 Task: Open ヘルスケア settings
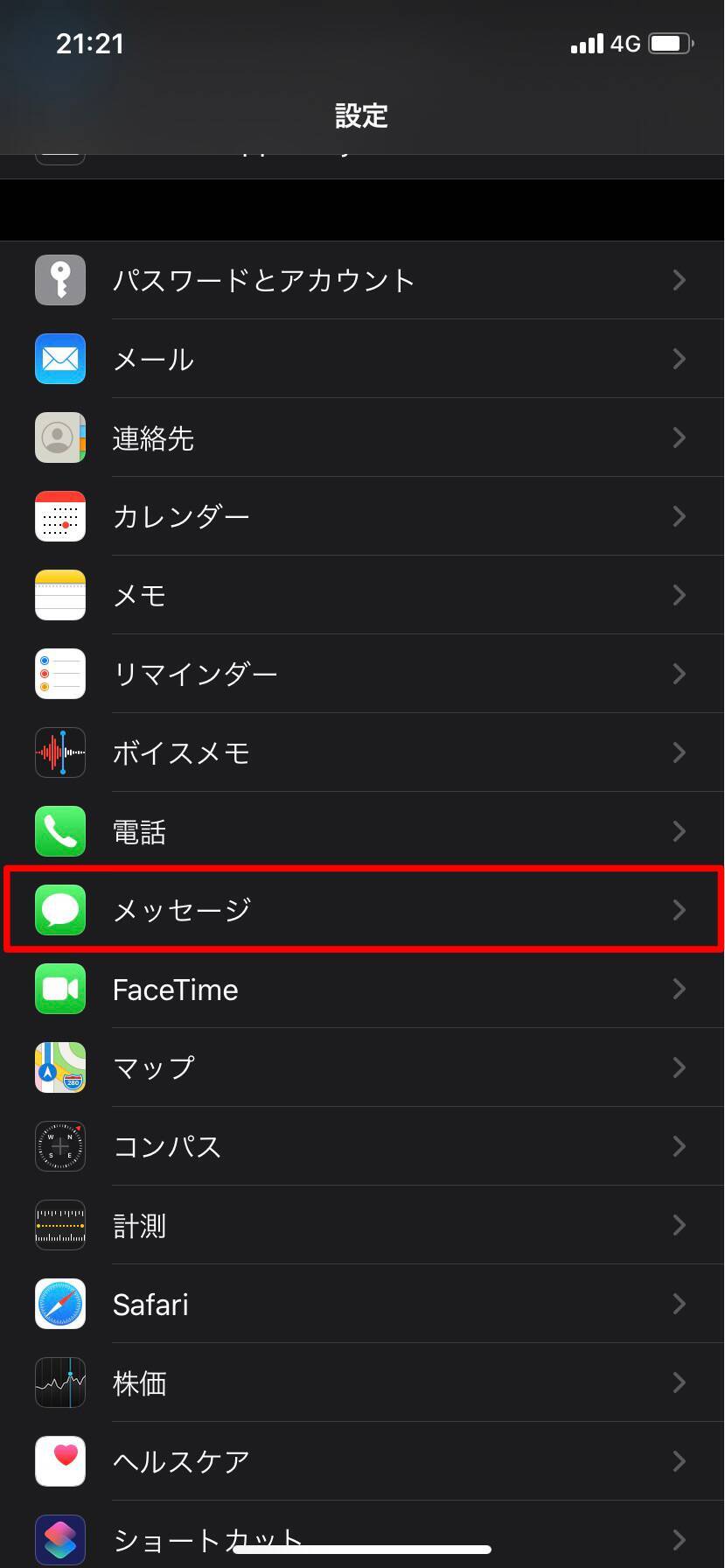coord(362,1461)
